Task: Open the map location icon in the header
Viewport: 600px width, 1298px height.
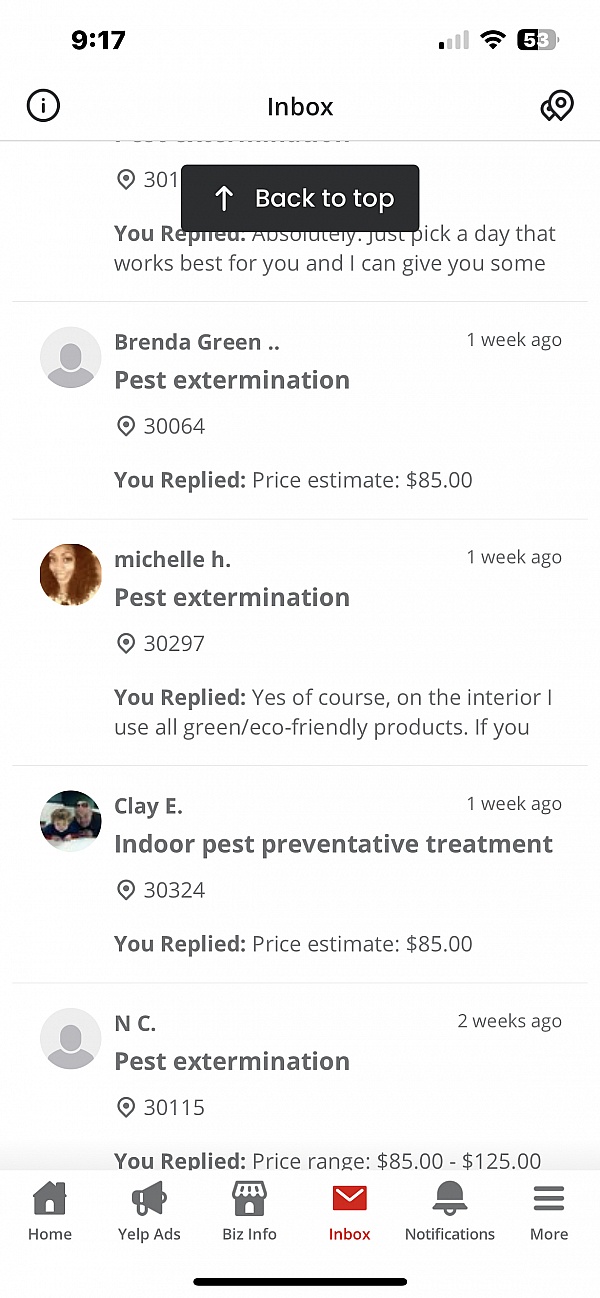Action: coord(557,106)
